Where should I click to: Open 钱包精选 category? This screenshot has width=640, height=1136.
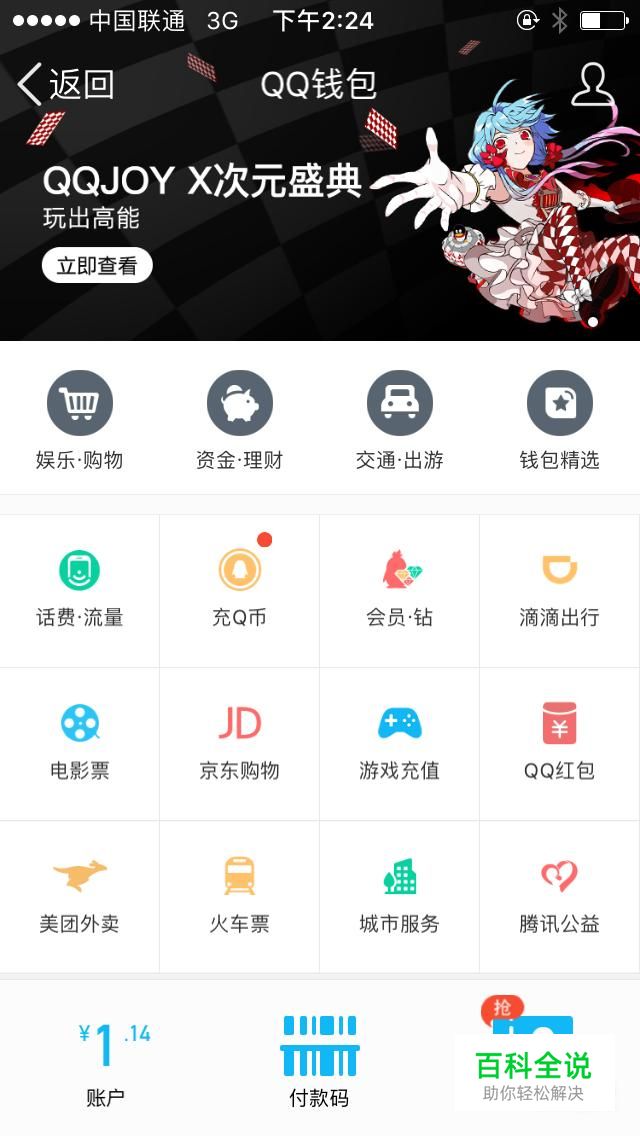coord(560,420)
